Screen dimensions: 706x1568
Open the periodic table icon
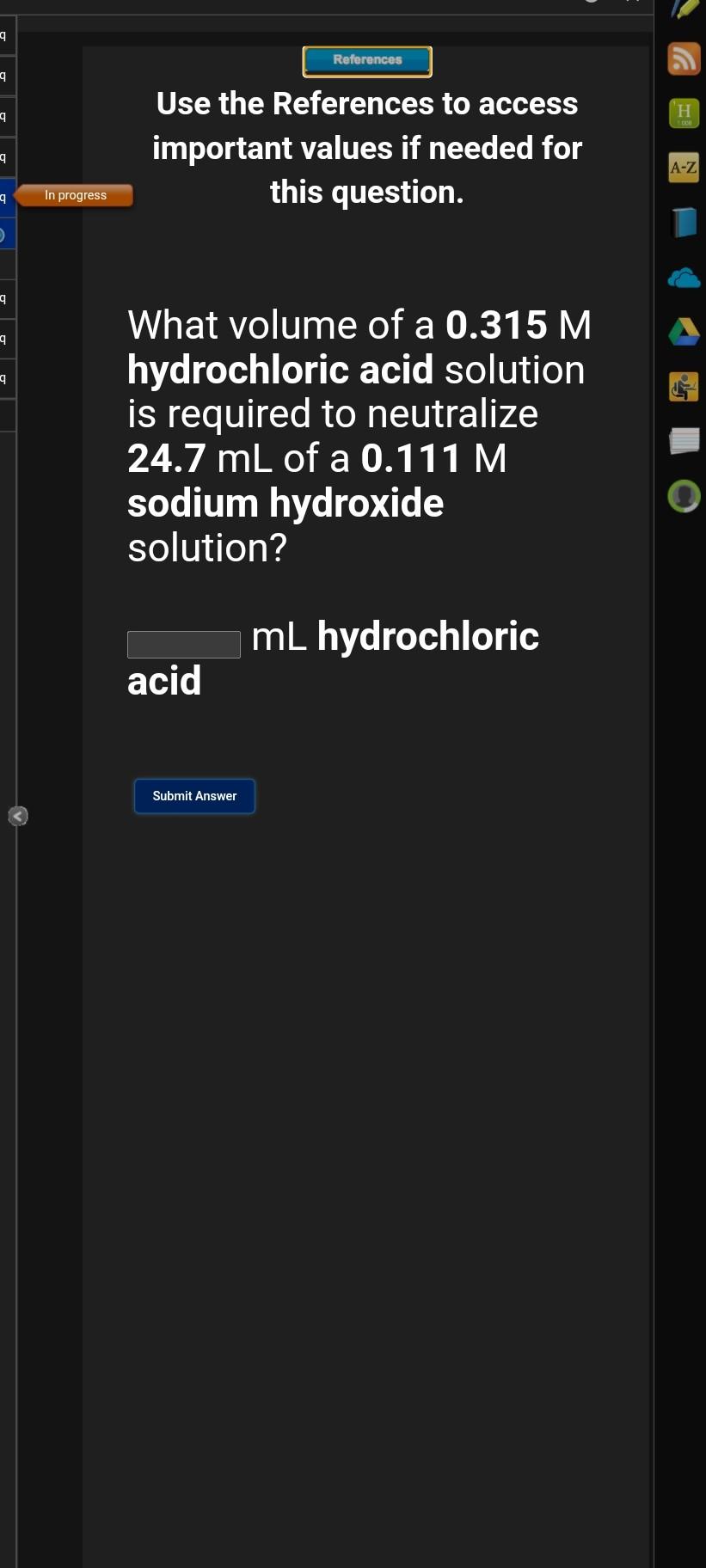click(x=683, y=114)
